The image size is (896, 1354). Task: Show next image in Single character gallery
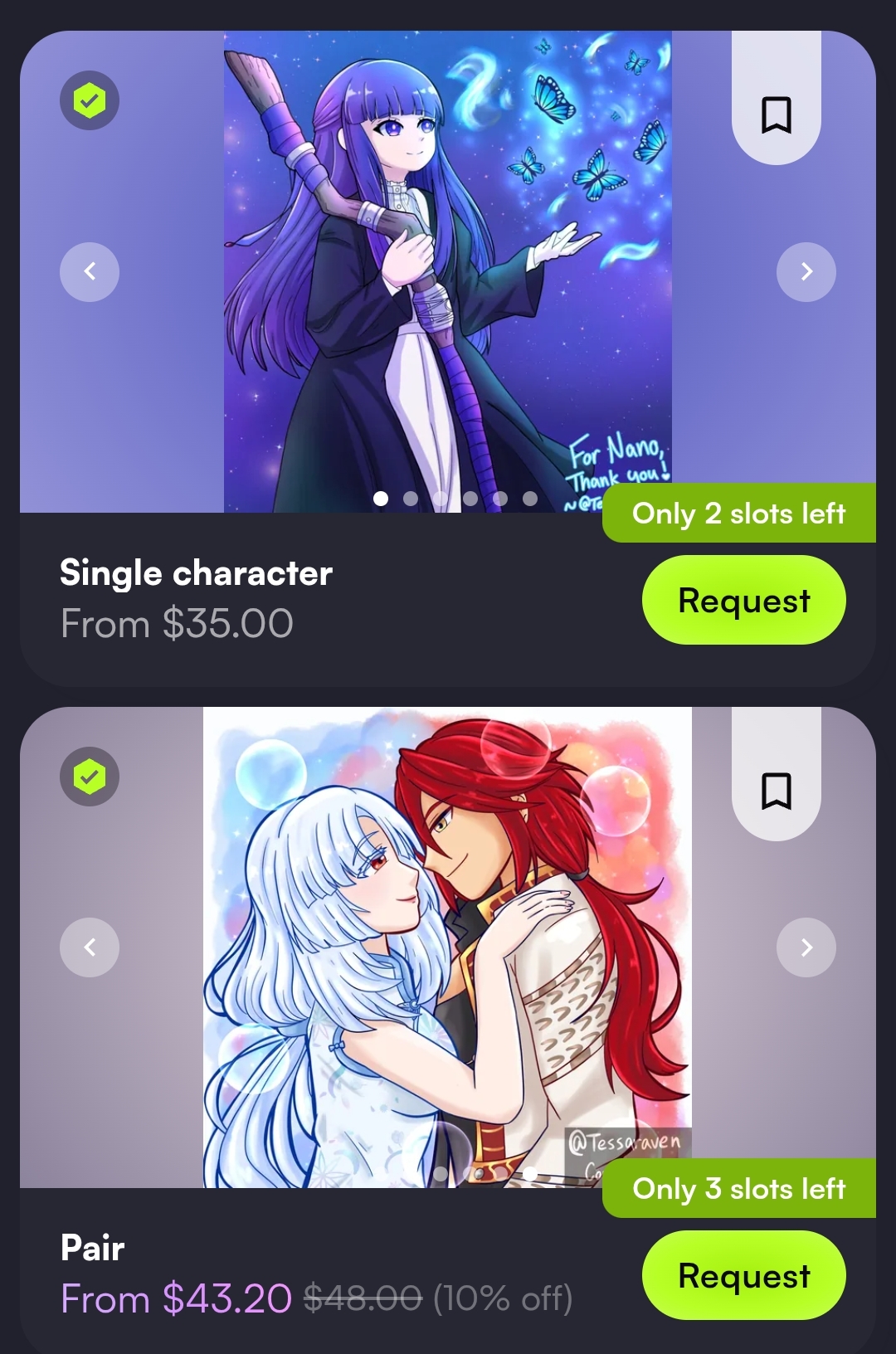pyautogui.click(x=806, y=271)
